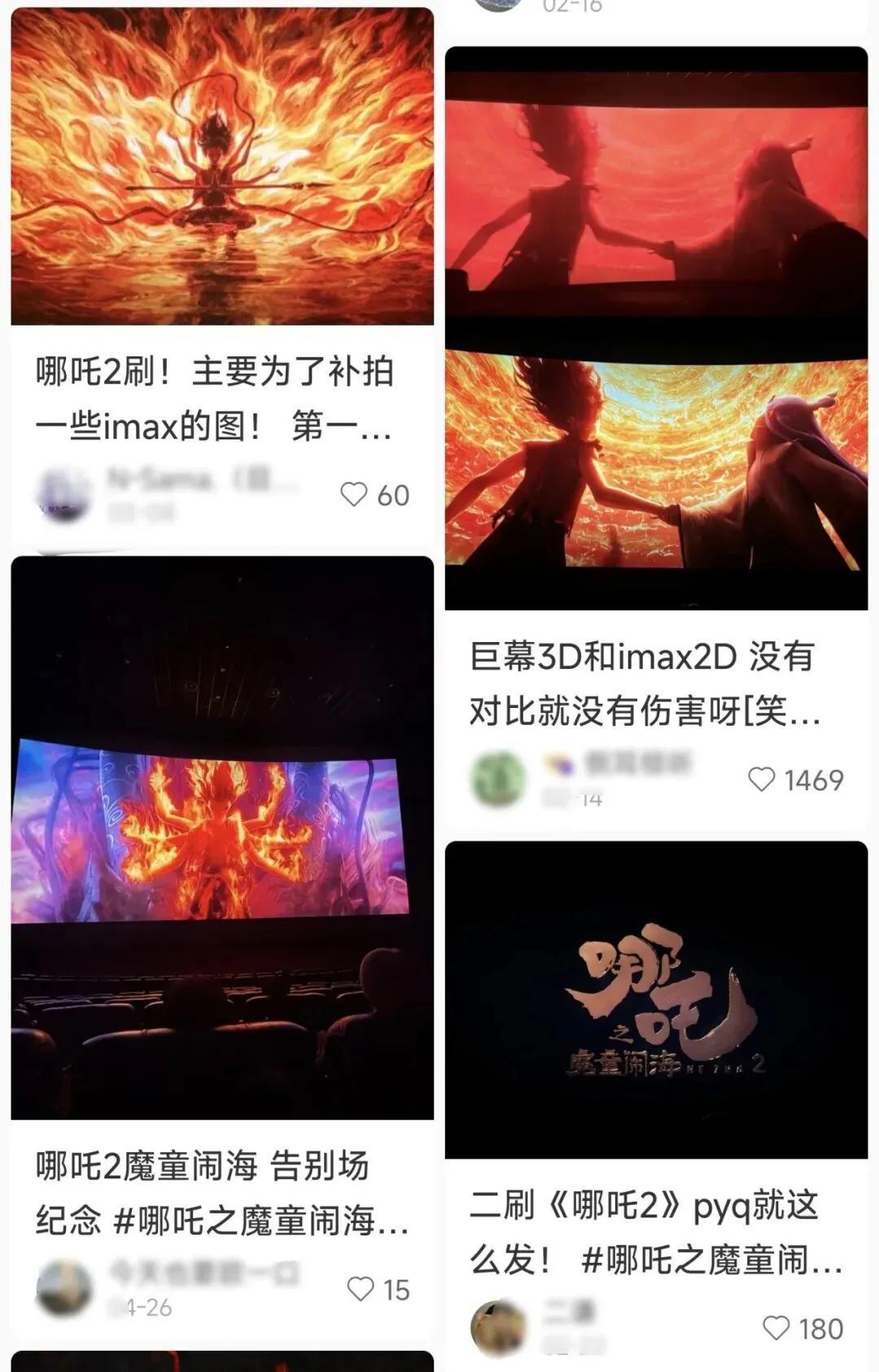Open the 二刷《哪吒2》pyq post
Screen dimensions: 879x1372
[655, 1232]
